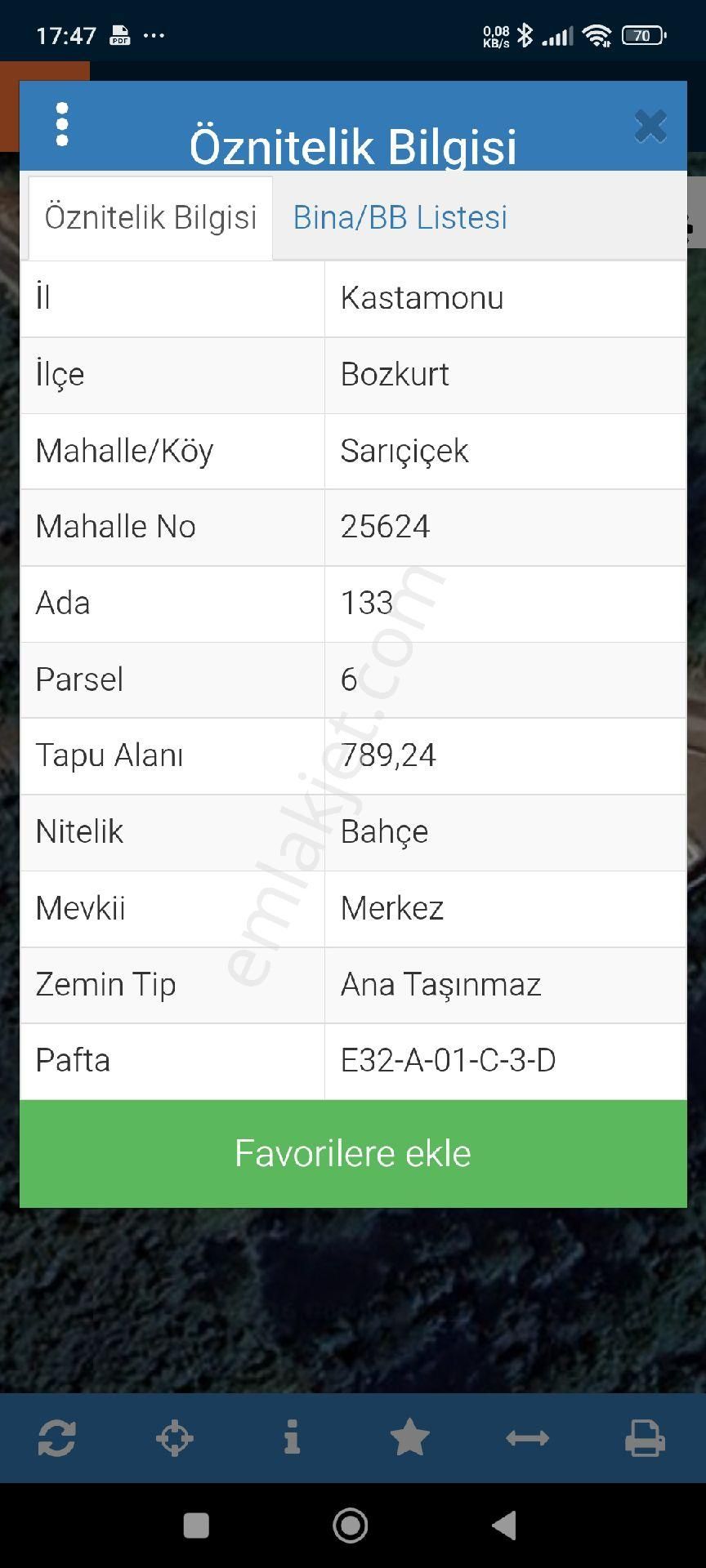Open the three-dot options menu
The image size is (706, 1568).
coord(61,127)
